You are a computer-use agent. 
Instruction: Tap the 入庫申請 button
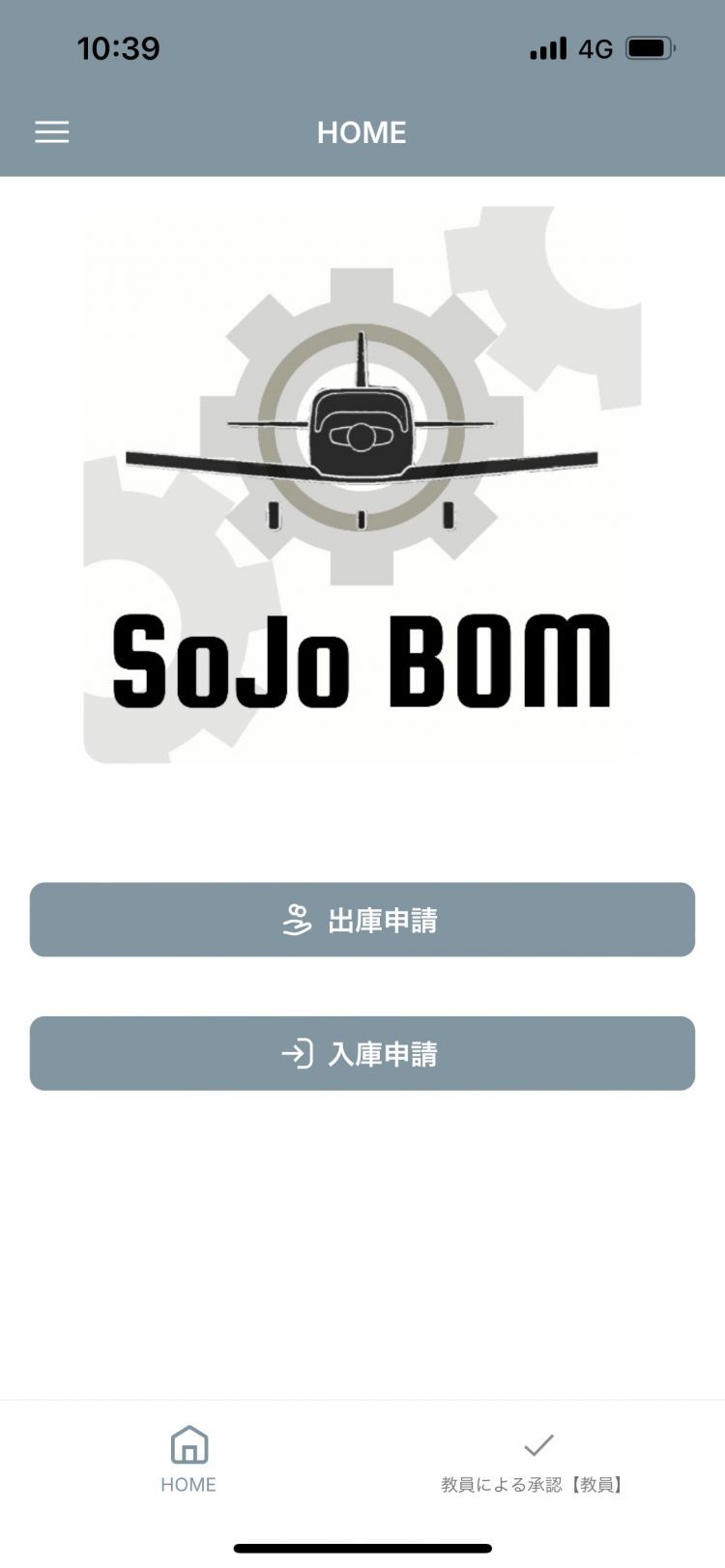pos(362,1053)
